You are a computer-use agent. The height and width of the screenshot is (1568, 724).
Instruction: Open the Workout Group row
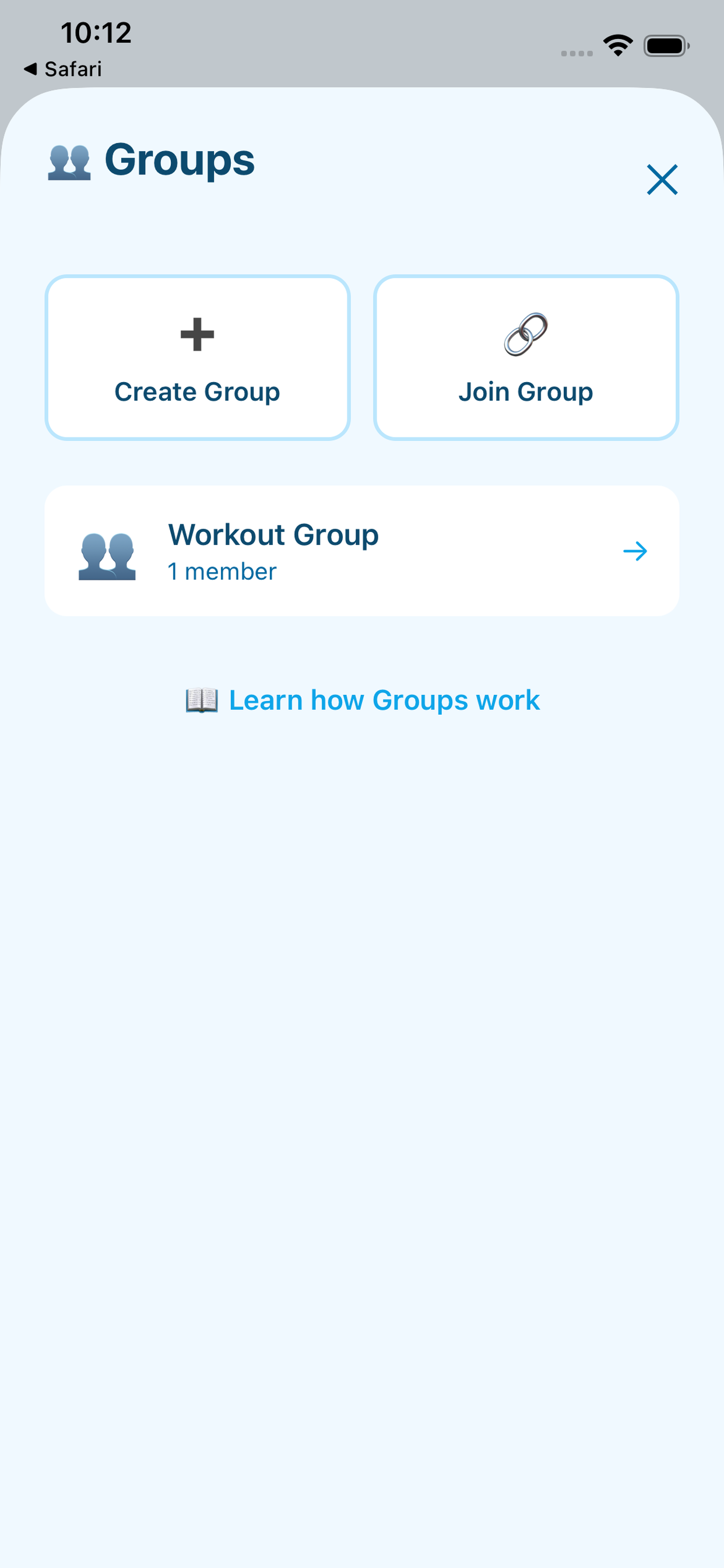point(361,551)
